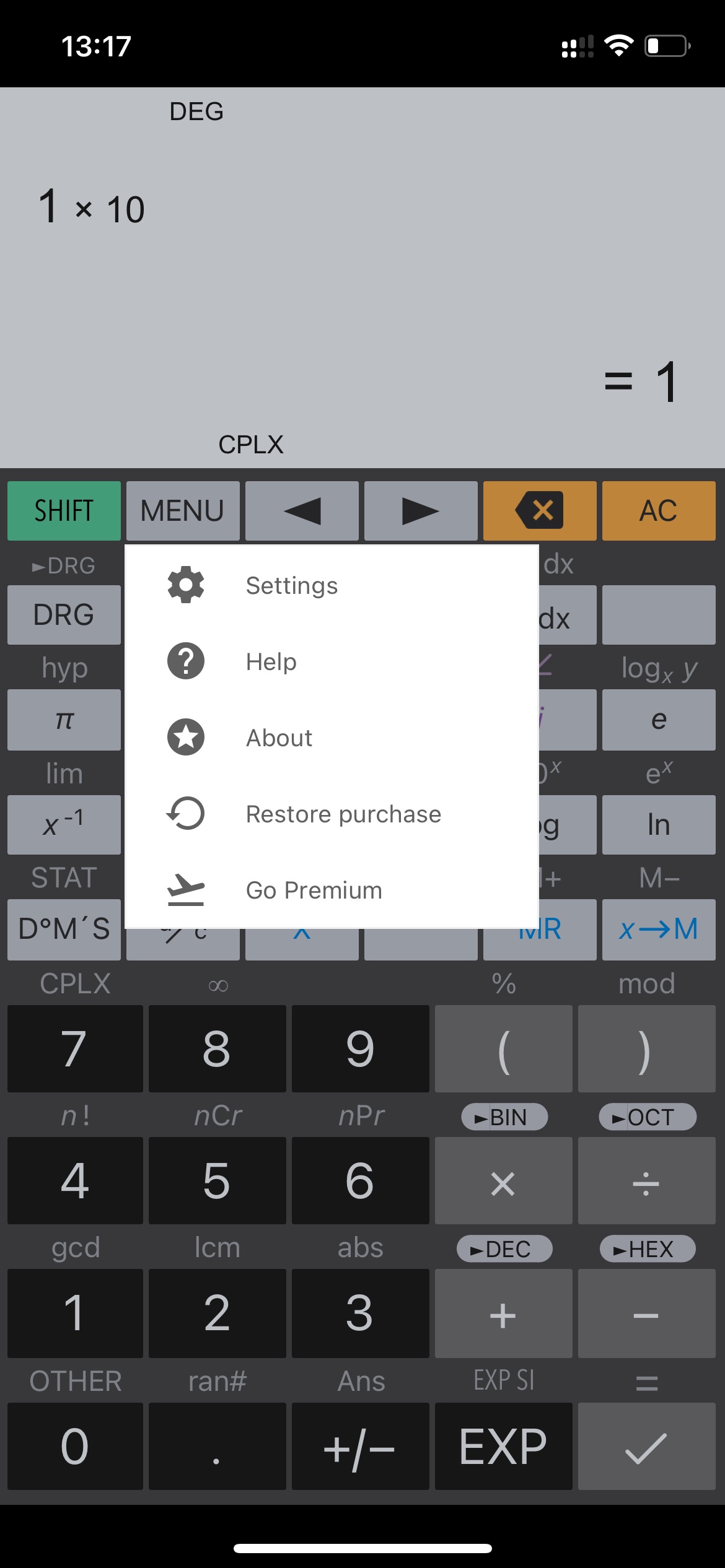
Task: Select Help in the dropdown
Action: [332, 661]
